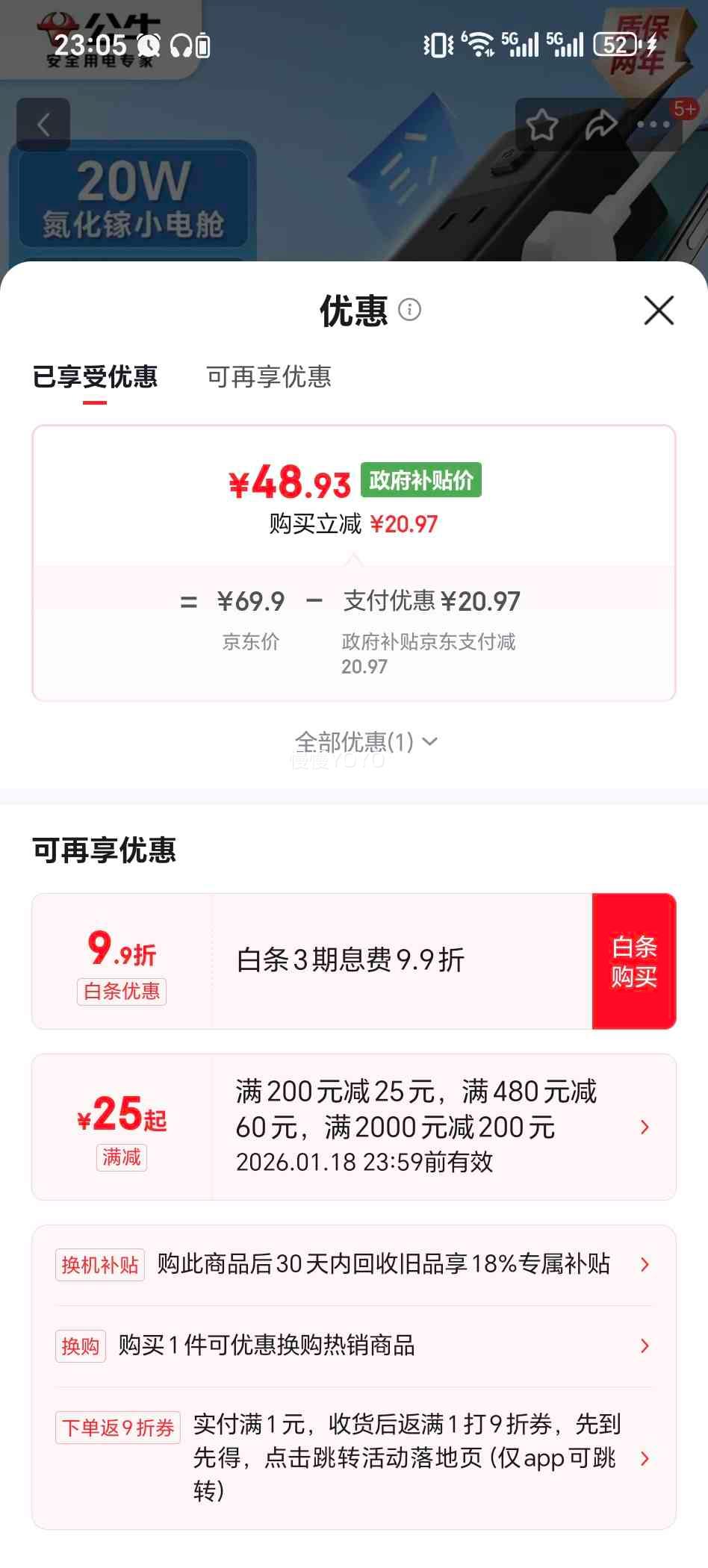Expand 全部优惠(1) to show all discounts

(354, 741)
